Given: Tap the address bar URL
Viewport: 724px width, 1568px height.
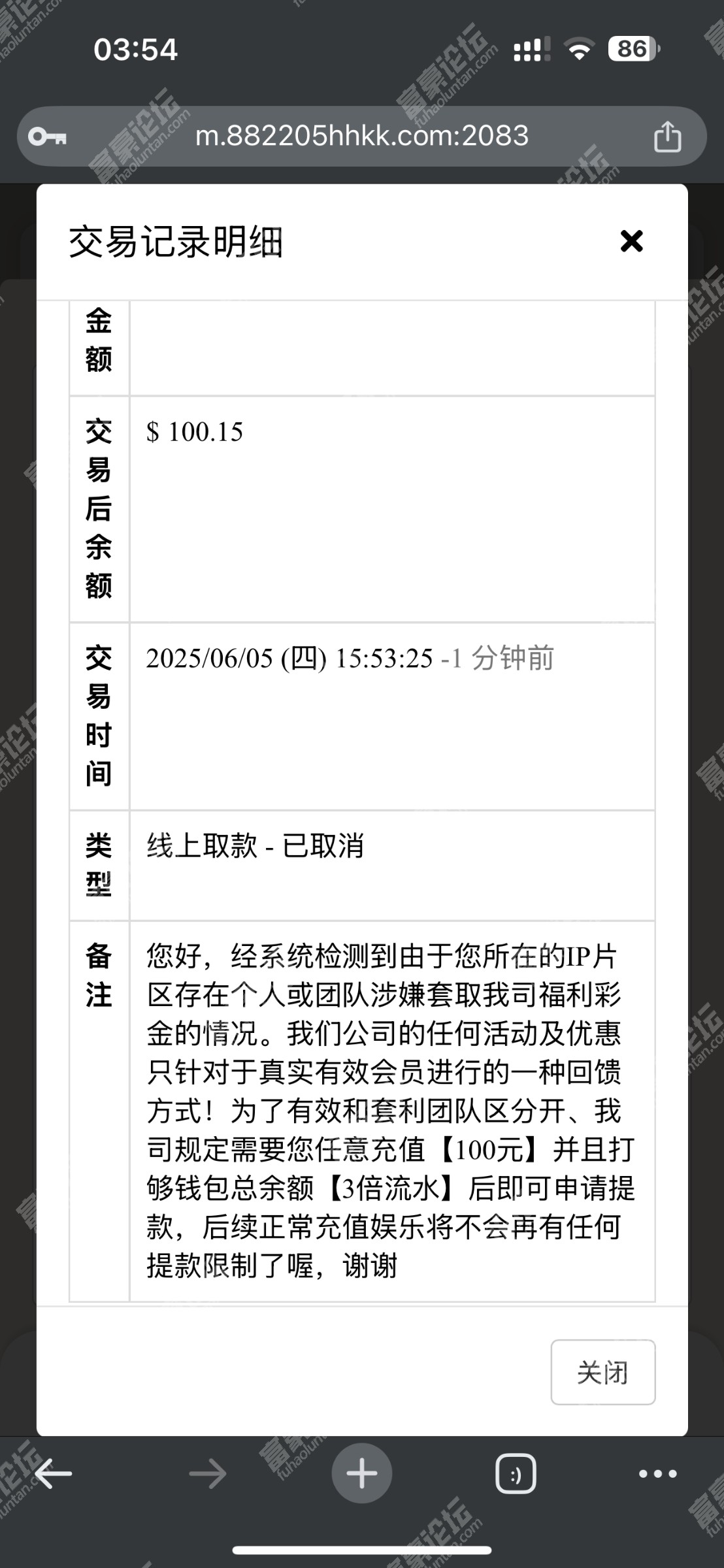Looking at the screenshot, I should point(361,136).
